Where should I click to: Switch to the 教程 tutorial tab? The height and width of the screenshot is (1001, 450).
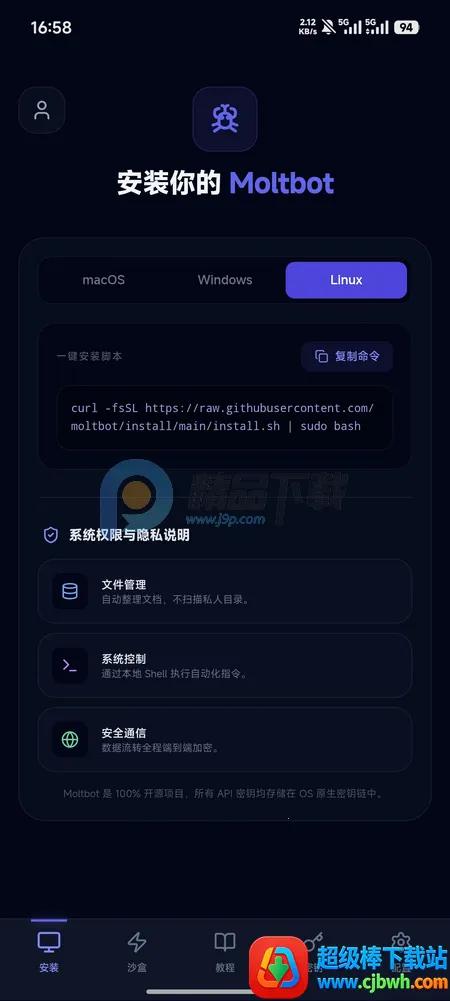(x=225, y=951)
